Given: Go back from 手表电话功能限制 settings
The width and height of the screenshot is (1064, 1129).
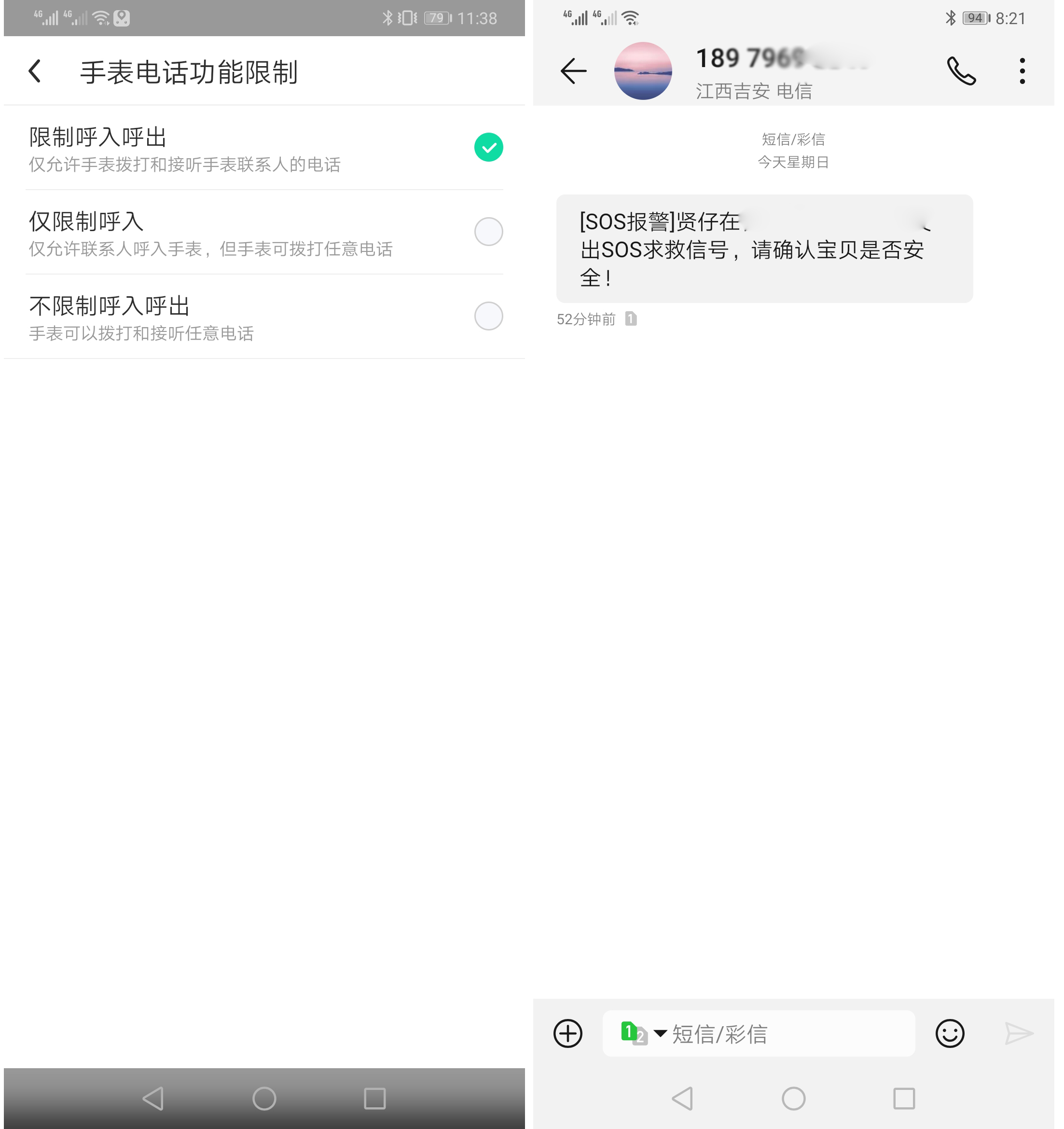Looking at the screenshot, I should pyautogui.click(x=34, y=70).
